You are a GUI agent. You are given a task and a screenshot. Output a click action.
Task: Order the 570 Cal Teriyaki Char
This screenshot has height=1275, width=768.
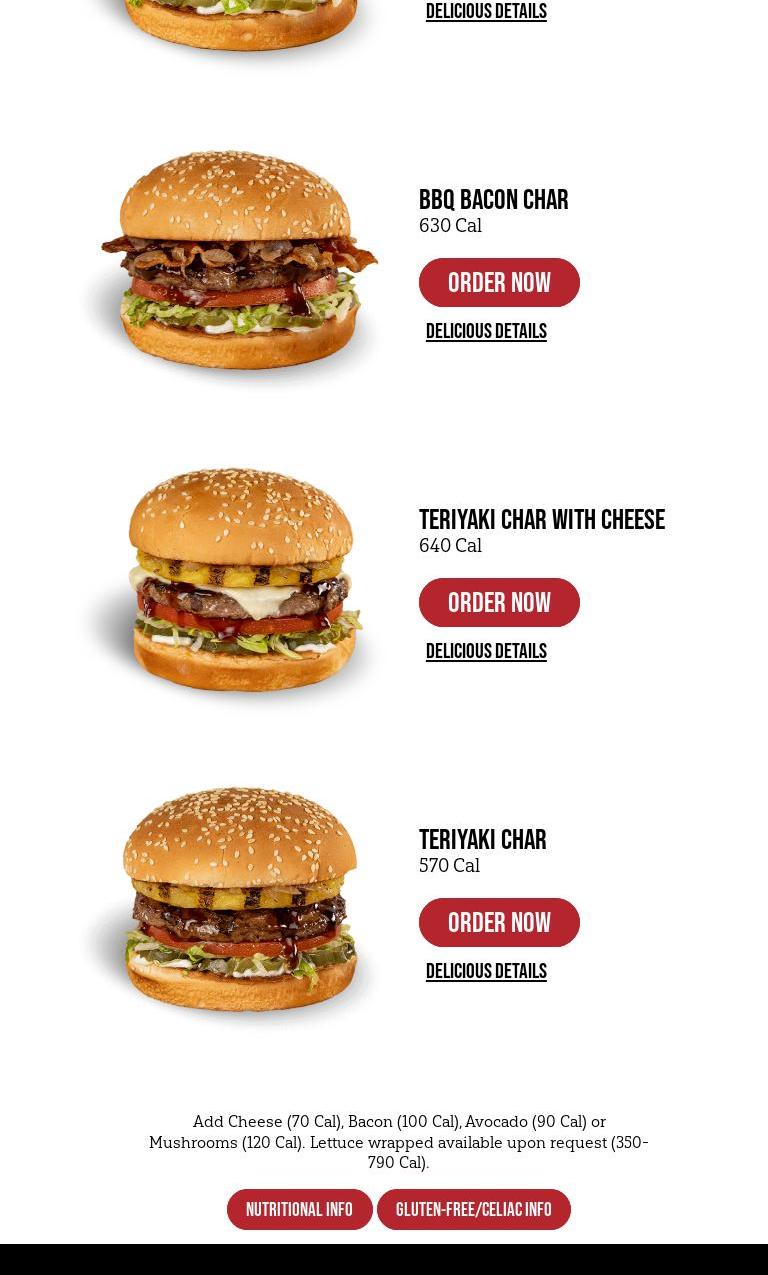pos(499,923)
